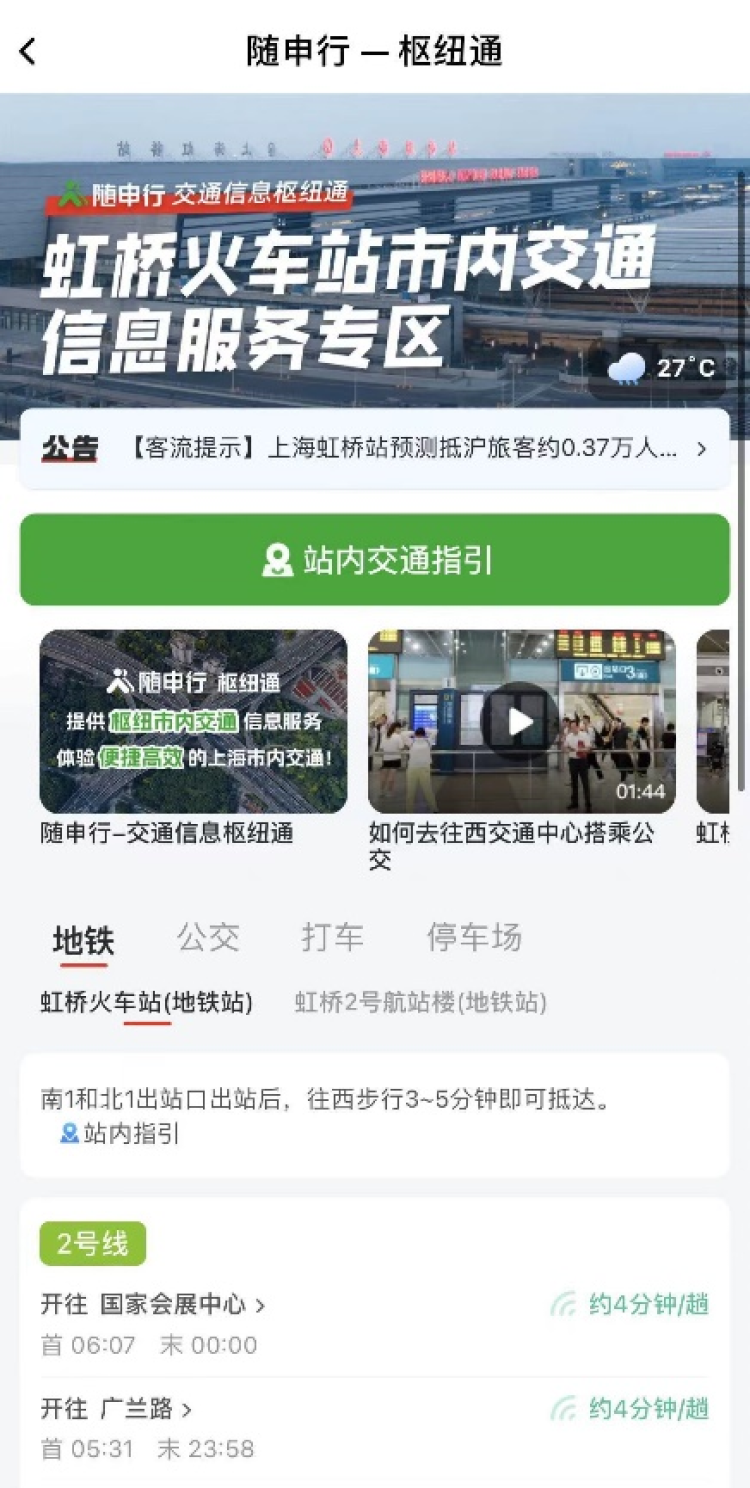750x1488 pixels.
Task: Select the 地铁 tab
Action: [84, 940]
